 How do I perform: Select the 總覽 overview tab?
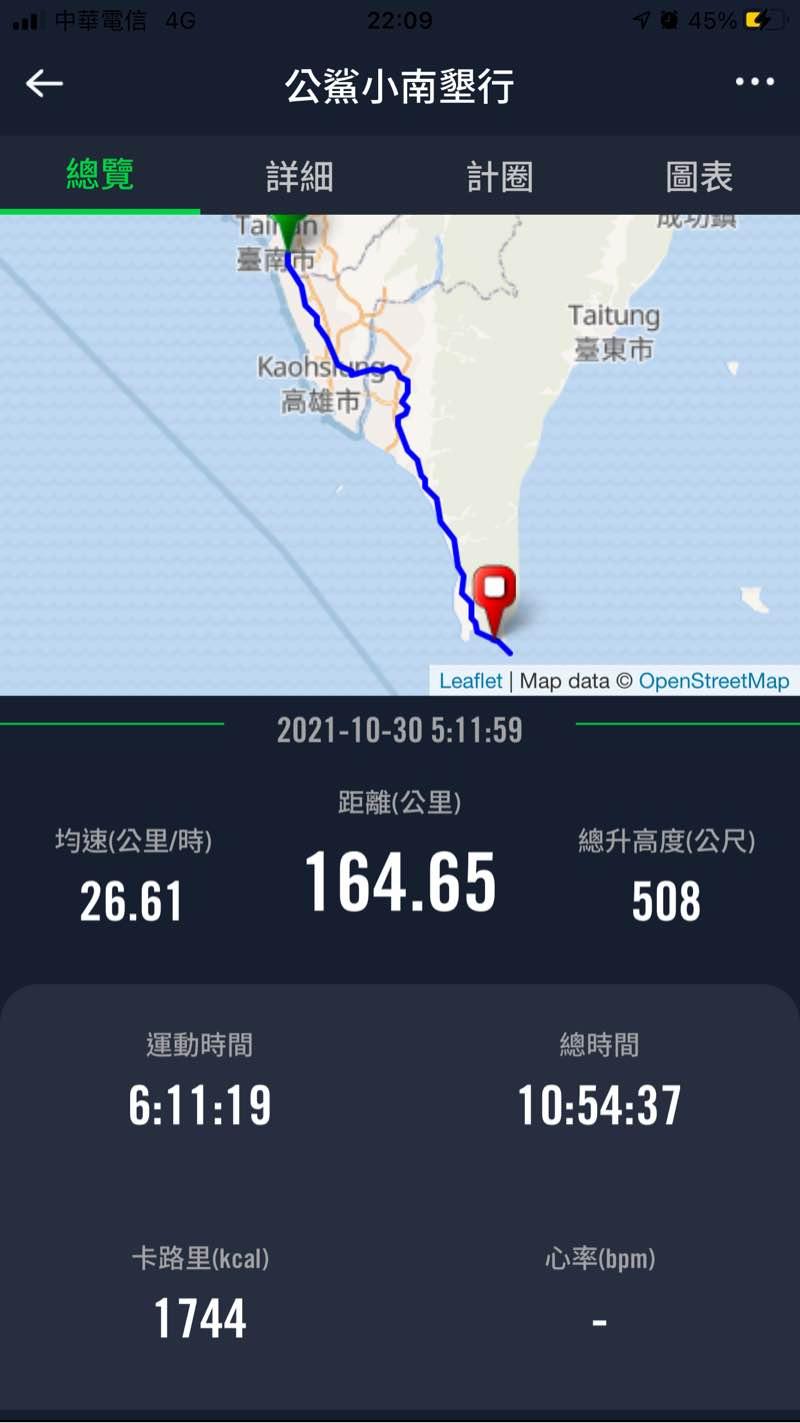point(100,176)
